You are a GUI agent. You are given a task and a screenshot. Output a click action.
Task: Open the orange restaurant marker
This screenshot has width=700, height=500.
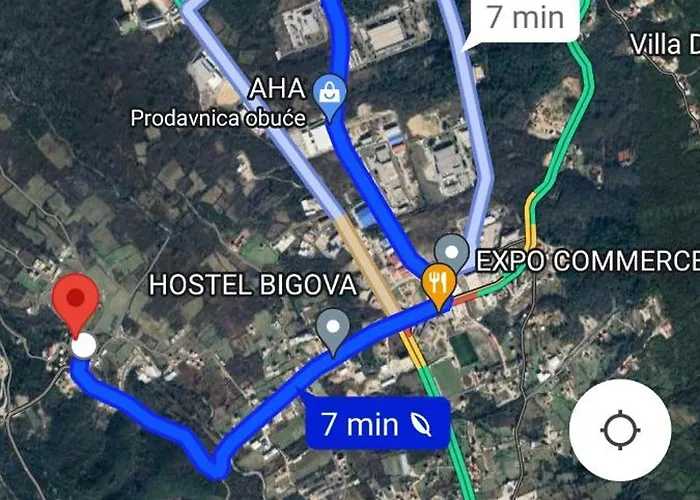438,281
